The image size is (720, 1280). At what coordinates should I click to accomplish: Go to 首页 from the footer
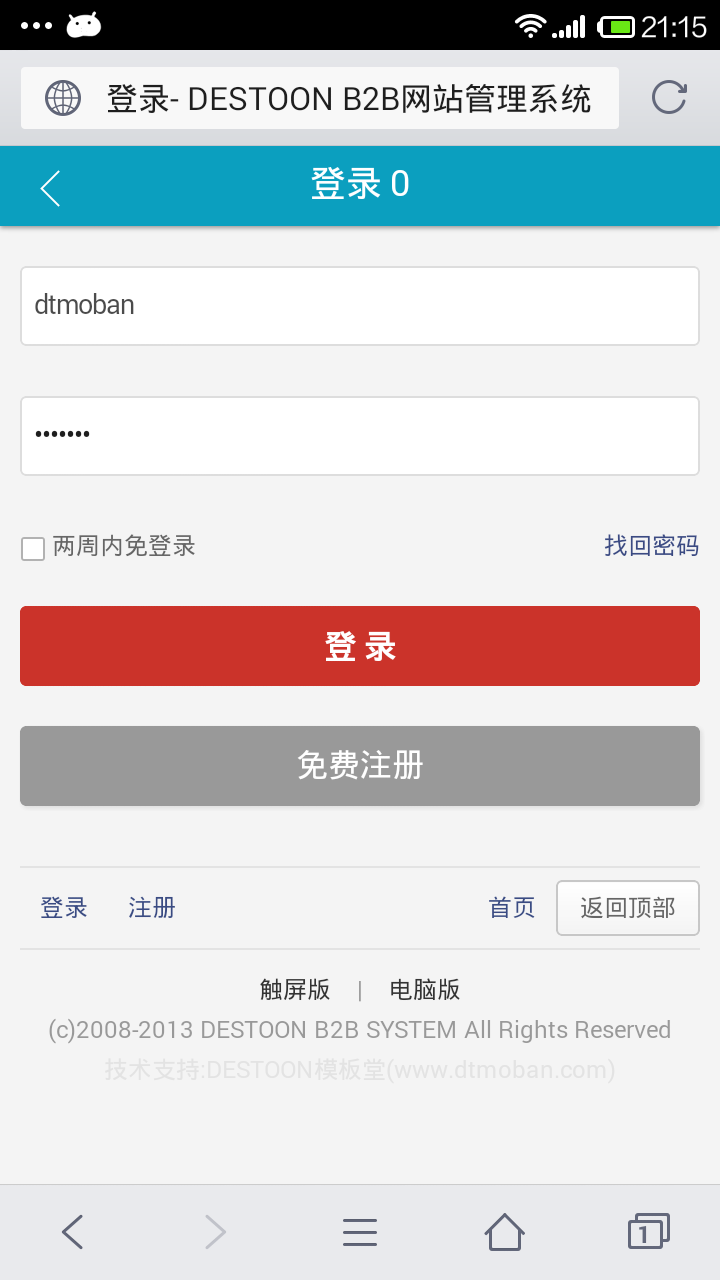click(x=512, y=908)
